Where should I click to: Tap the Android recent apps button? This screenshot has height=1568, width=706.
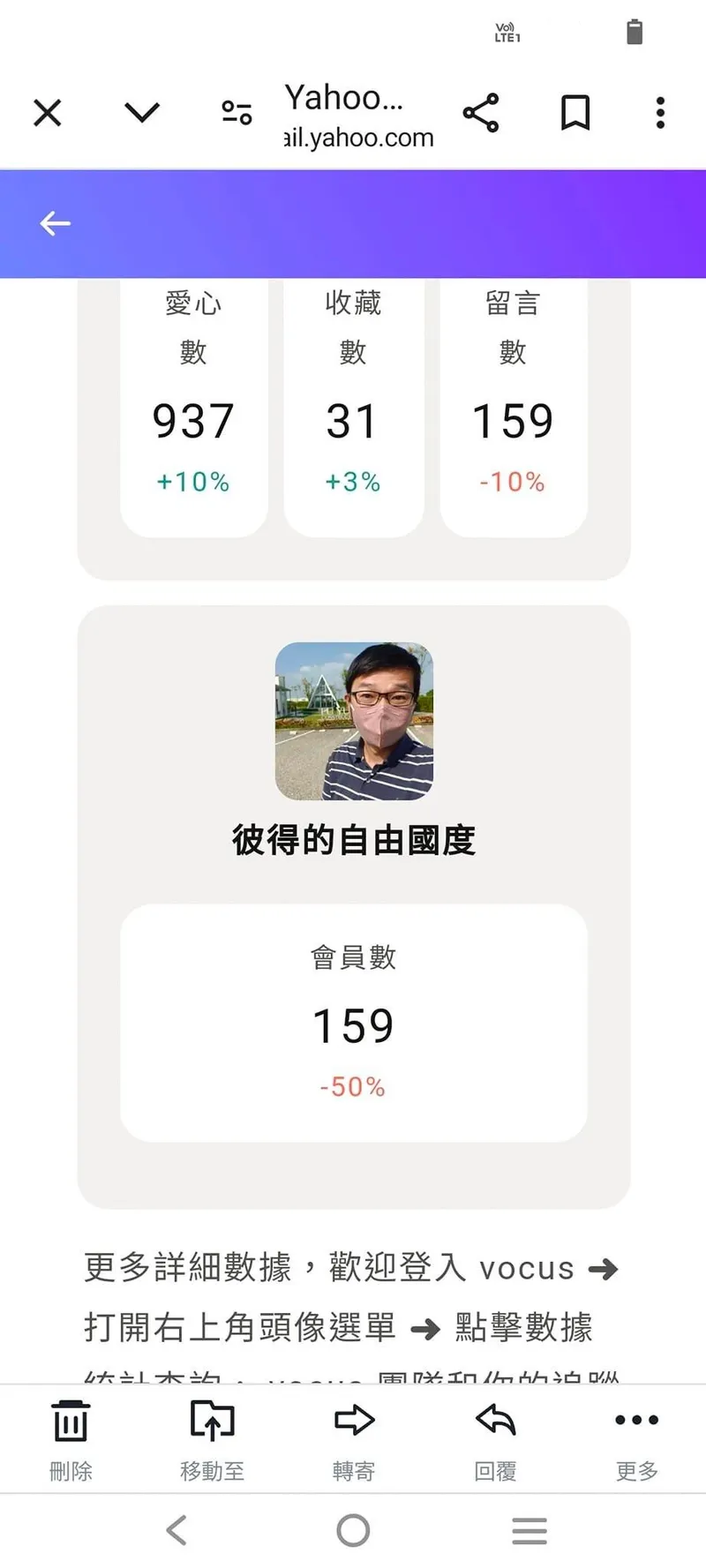pyautogui.click(x=529, y=1531)
